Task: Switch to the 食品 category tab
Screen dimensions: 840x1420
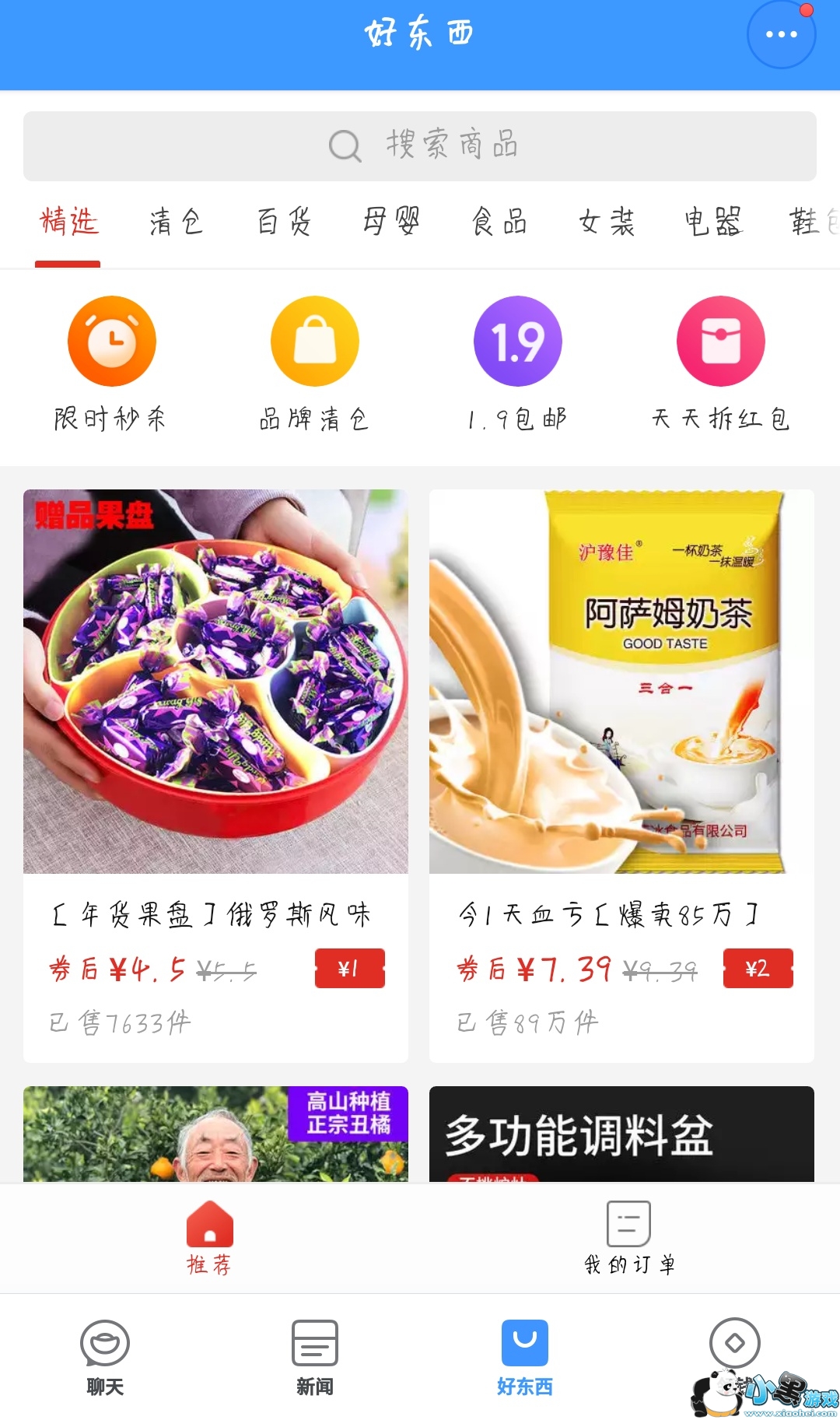Action: [x=499, y=222]
